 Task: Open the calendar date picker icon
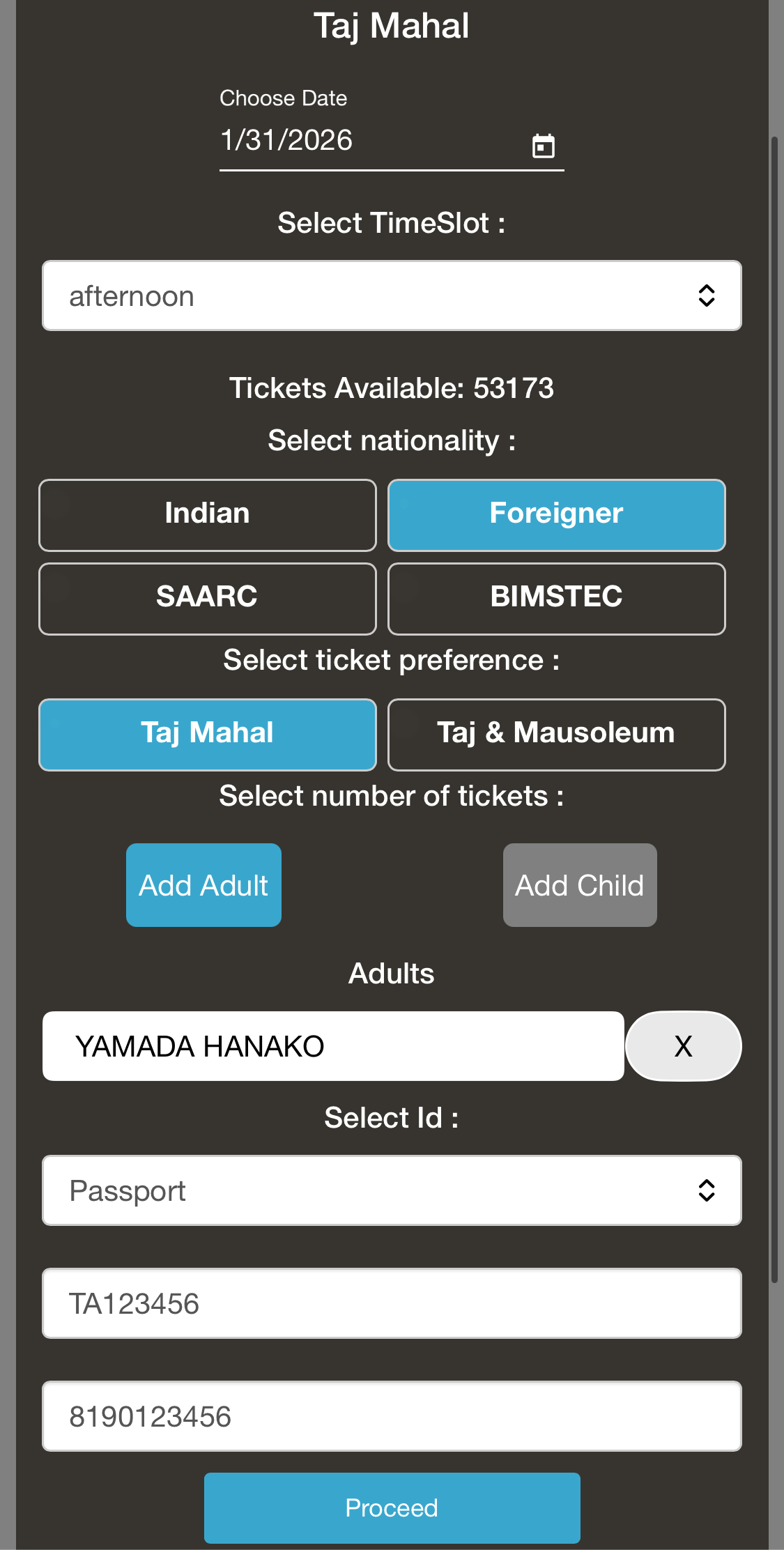click(x=543, y=146)
